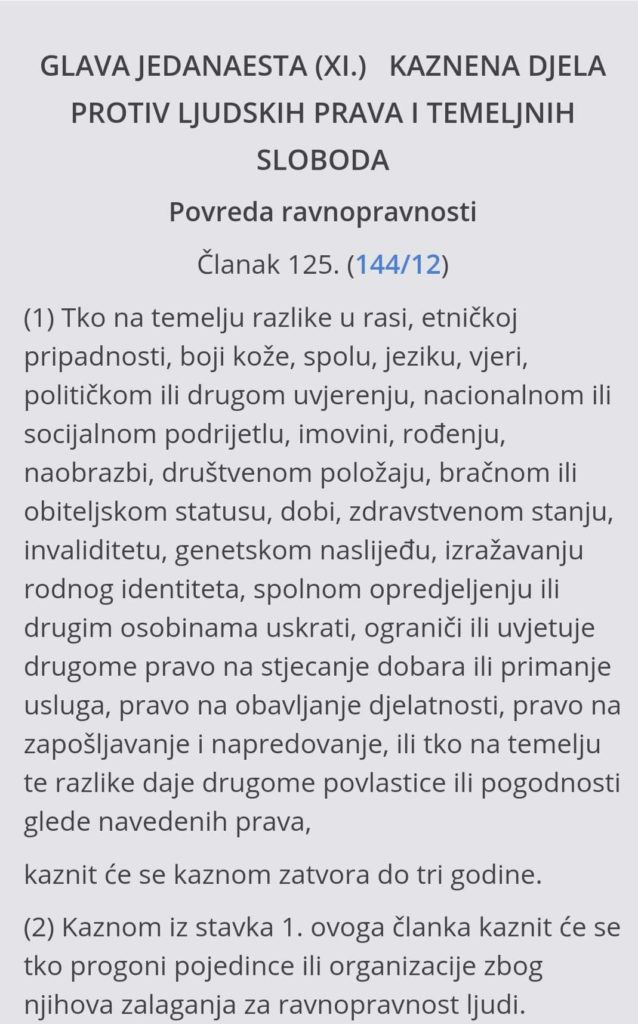This screenshot has width=638, height=1024.
Task: Open the 144/12 amendment link
Action: (398, 266)
